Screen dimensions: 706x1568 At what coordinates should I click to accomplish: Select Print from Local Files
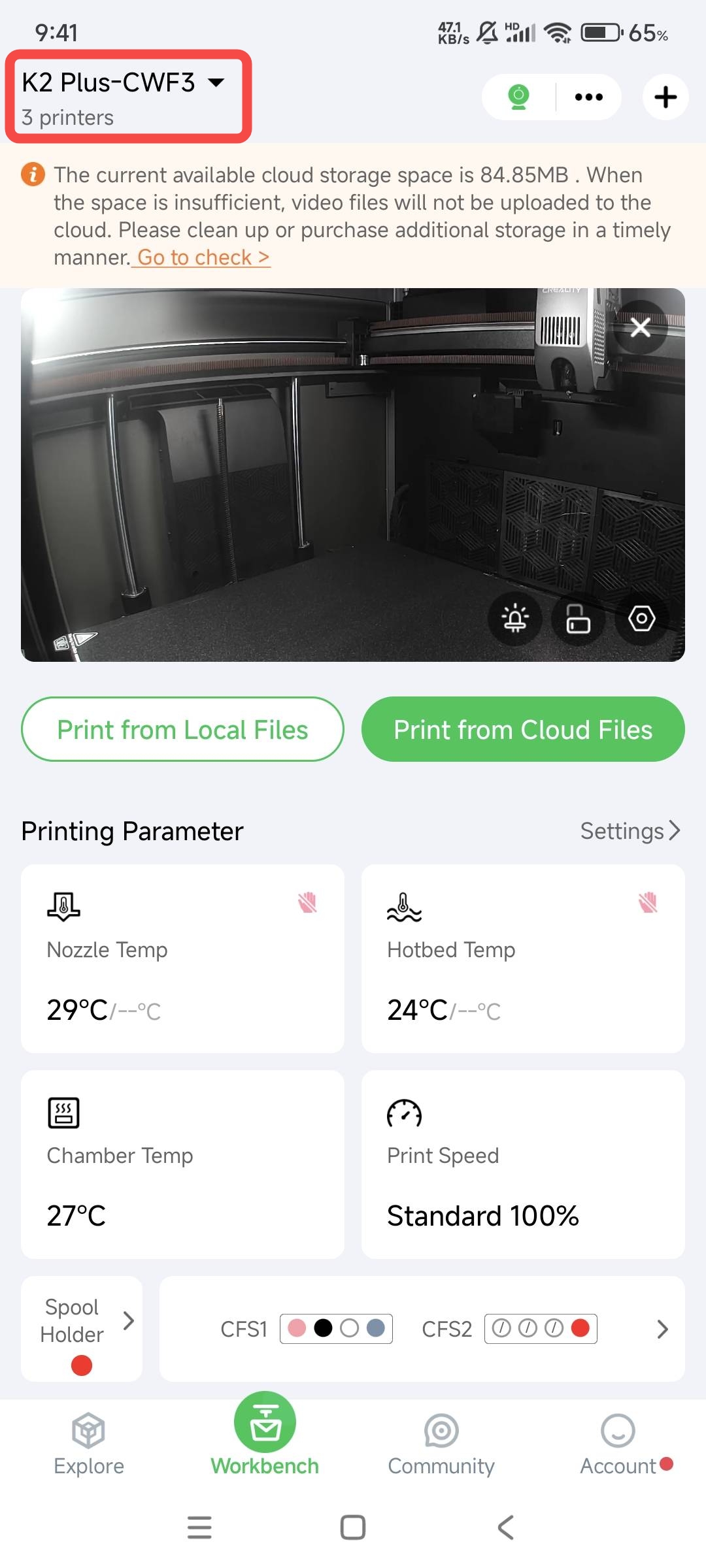pos(182,729)
